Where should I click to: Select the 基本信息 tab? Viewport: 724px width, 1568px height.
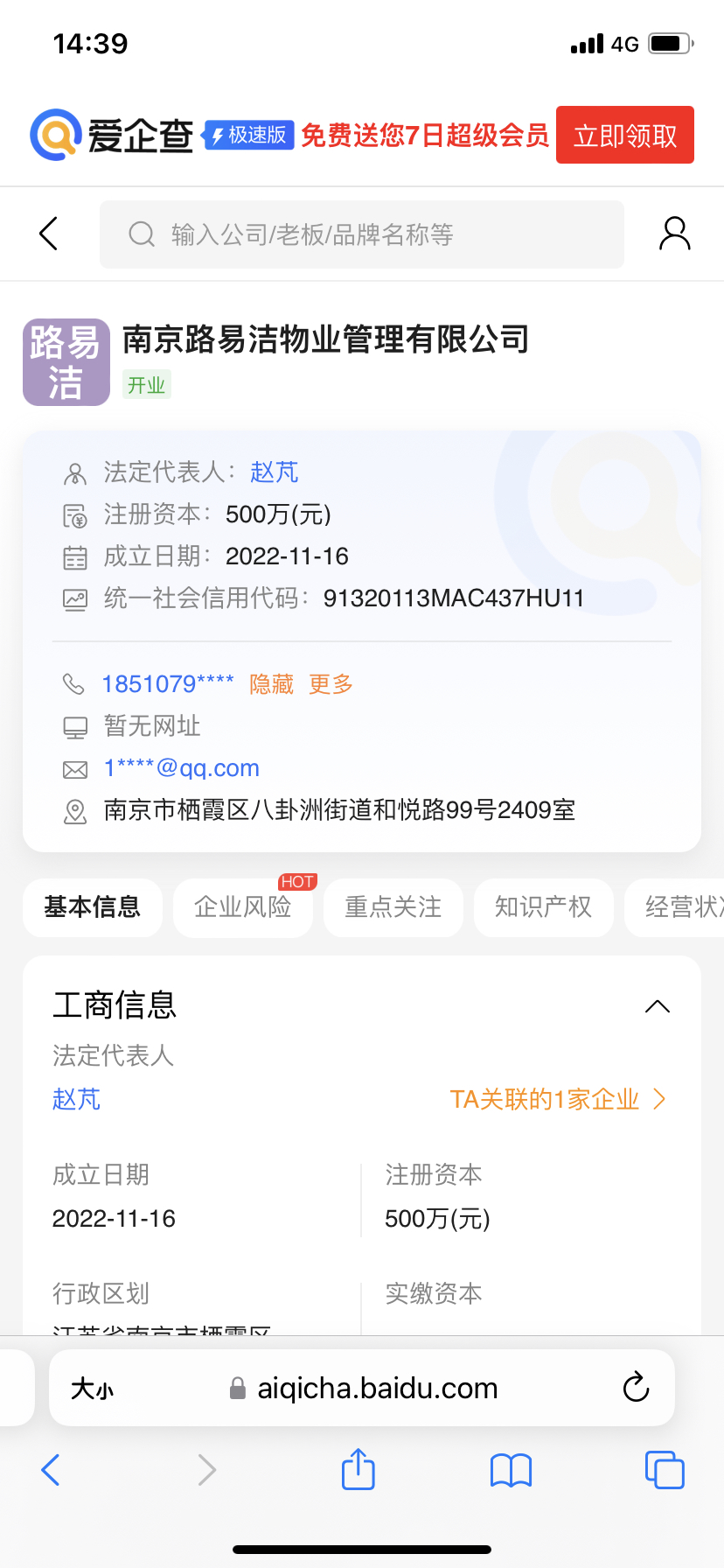(93, 907)
